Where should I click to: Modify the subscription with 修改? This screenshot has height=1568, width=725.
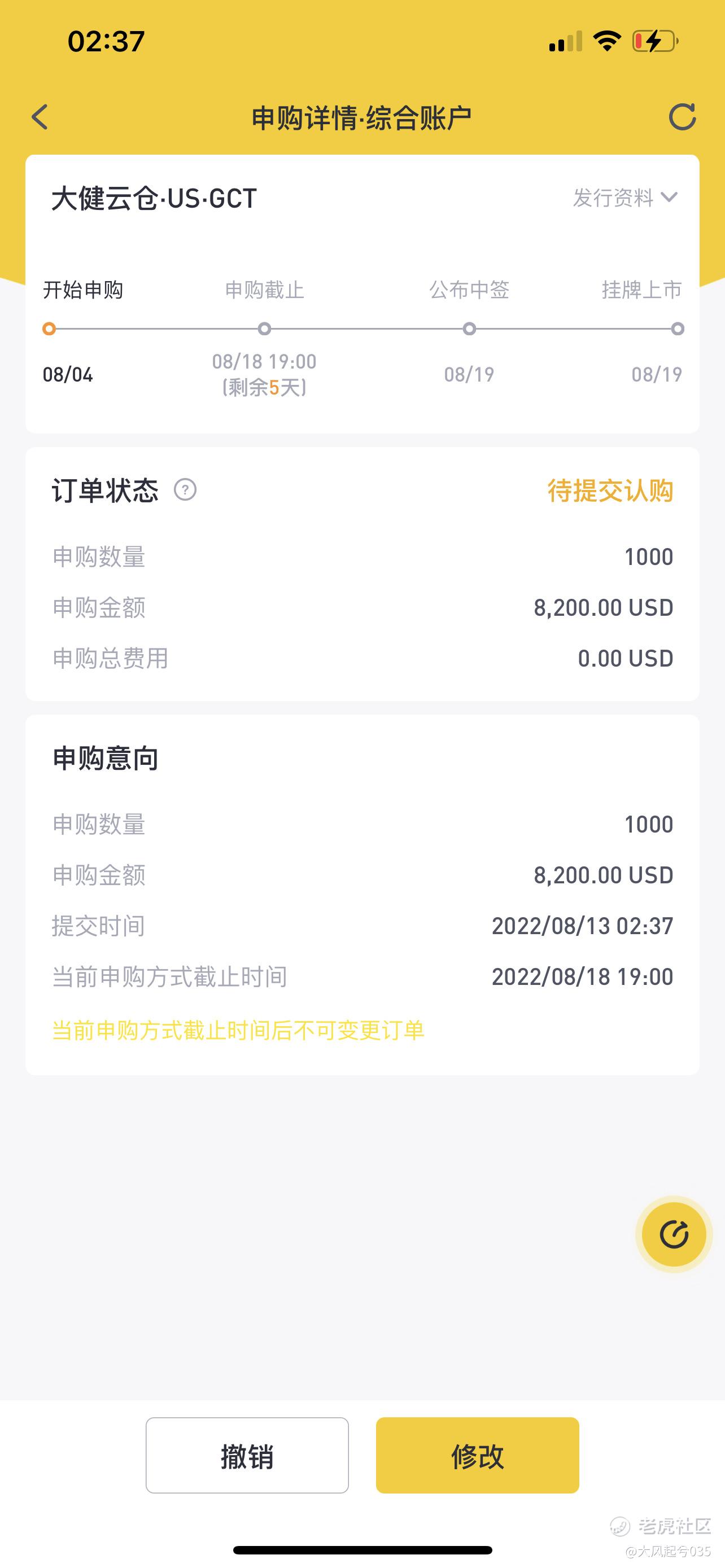477,1455
